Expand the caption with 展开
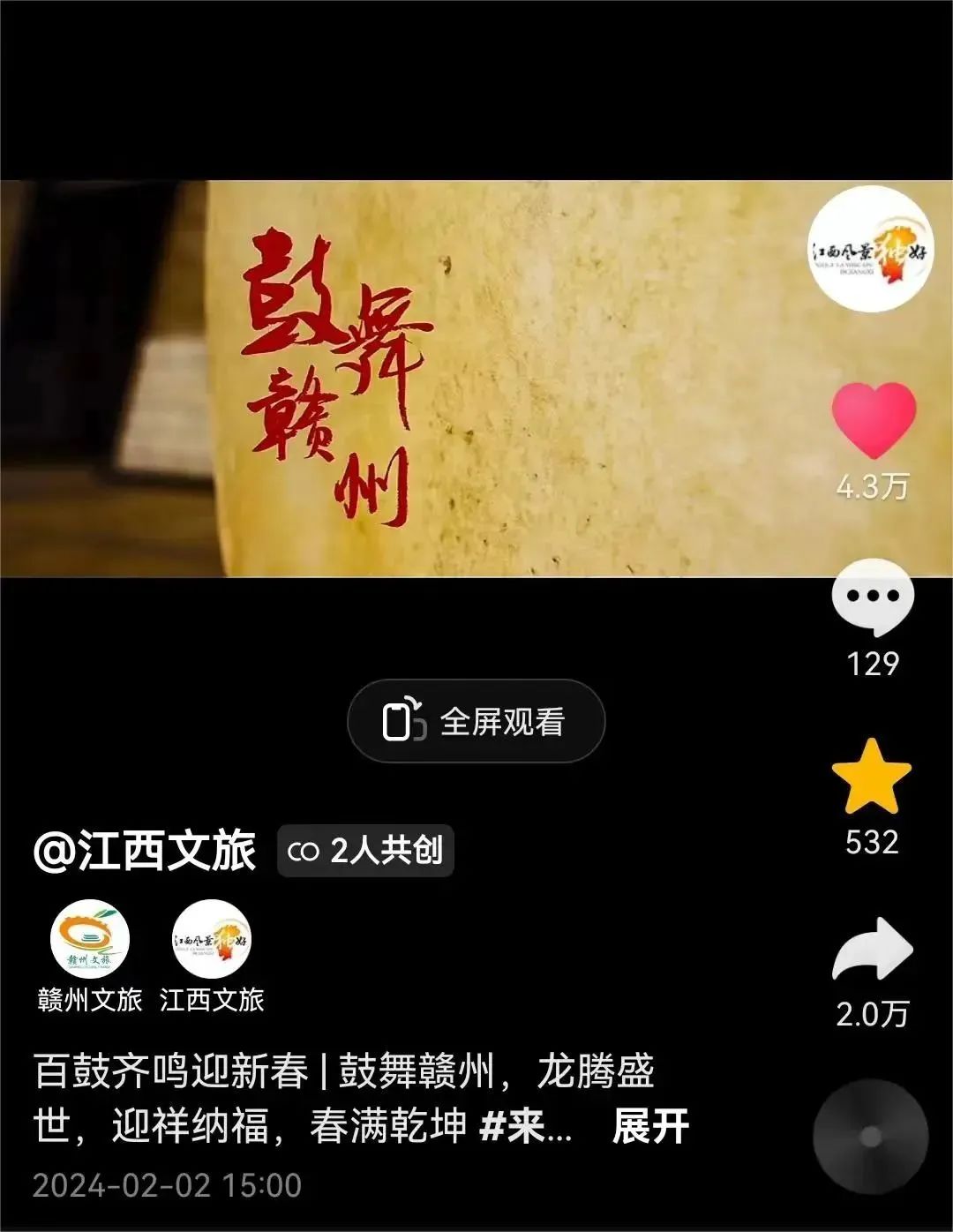 point(650,1126)
